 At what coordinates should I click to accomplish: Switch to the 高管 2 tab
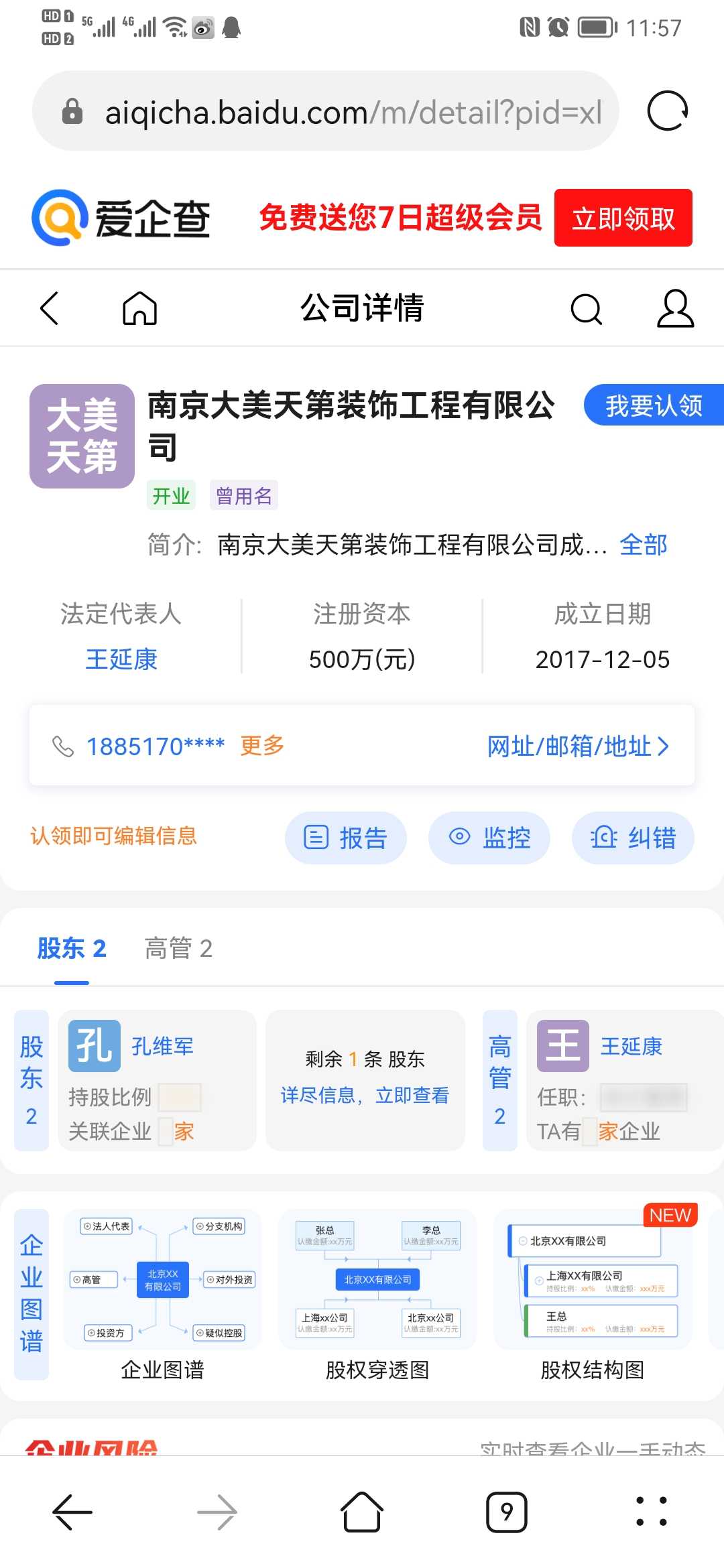(x=178, y=948)
